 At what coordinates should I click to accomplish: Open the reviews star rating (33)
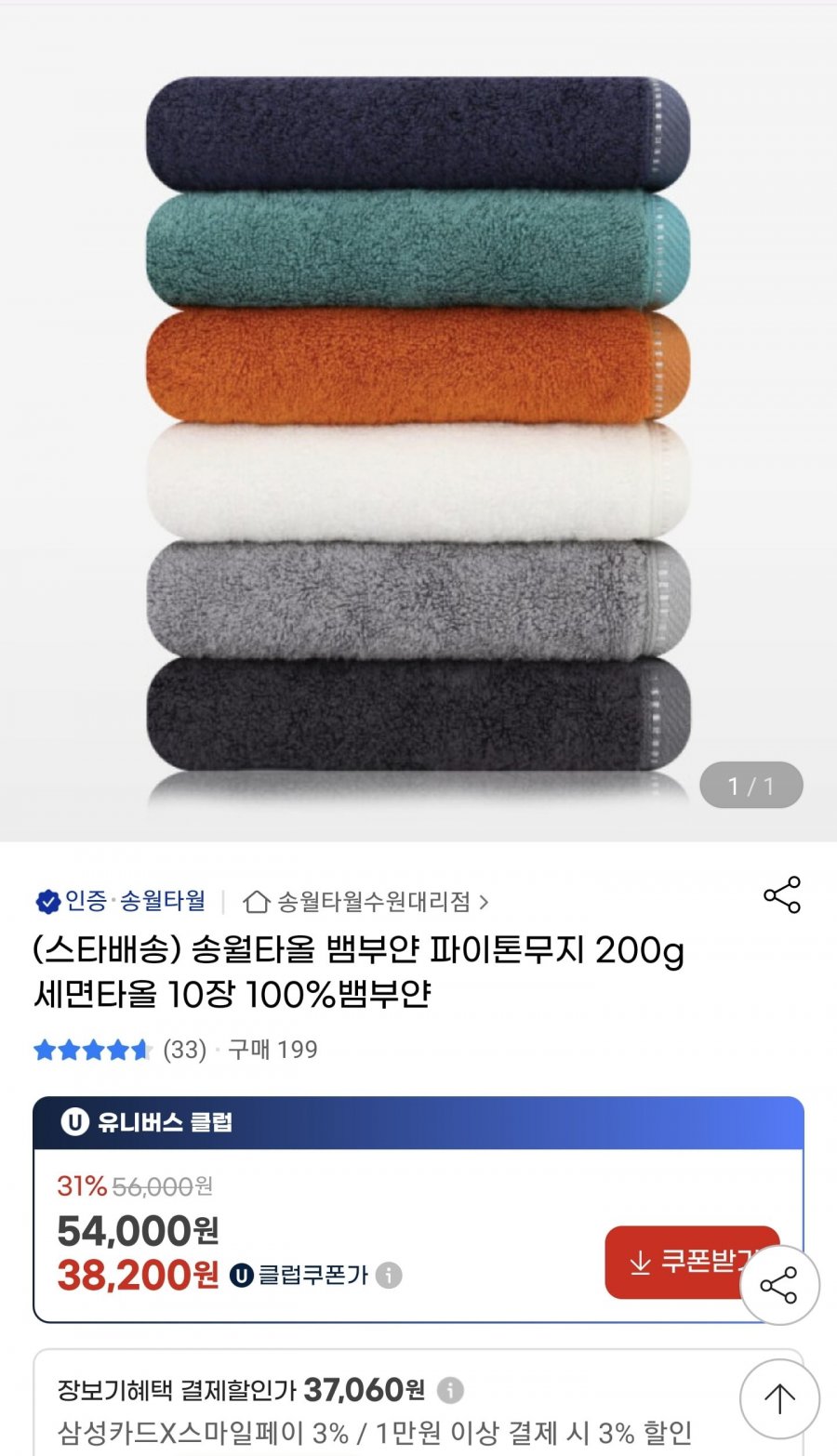[121, 1051]
